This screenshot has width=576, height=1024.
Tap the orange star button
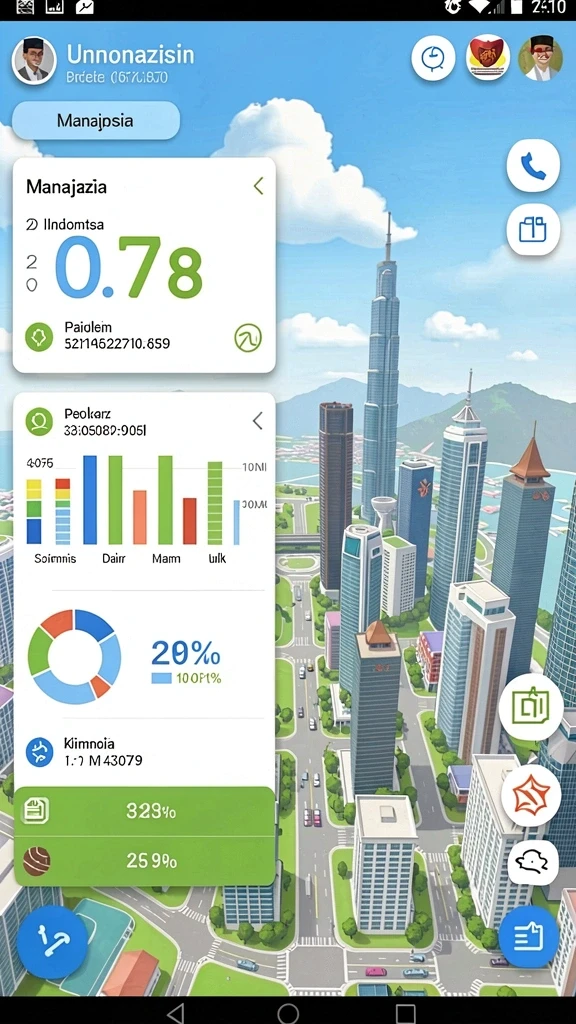click(x=531, y=796)
